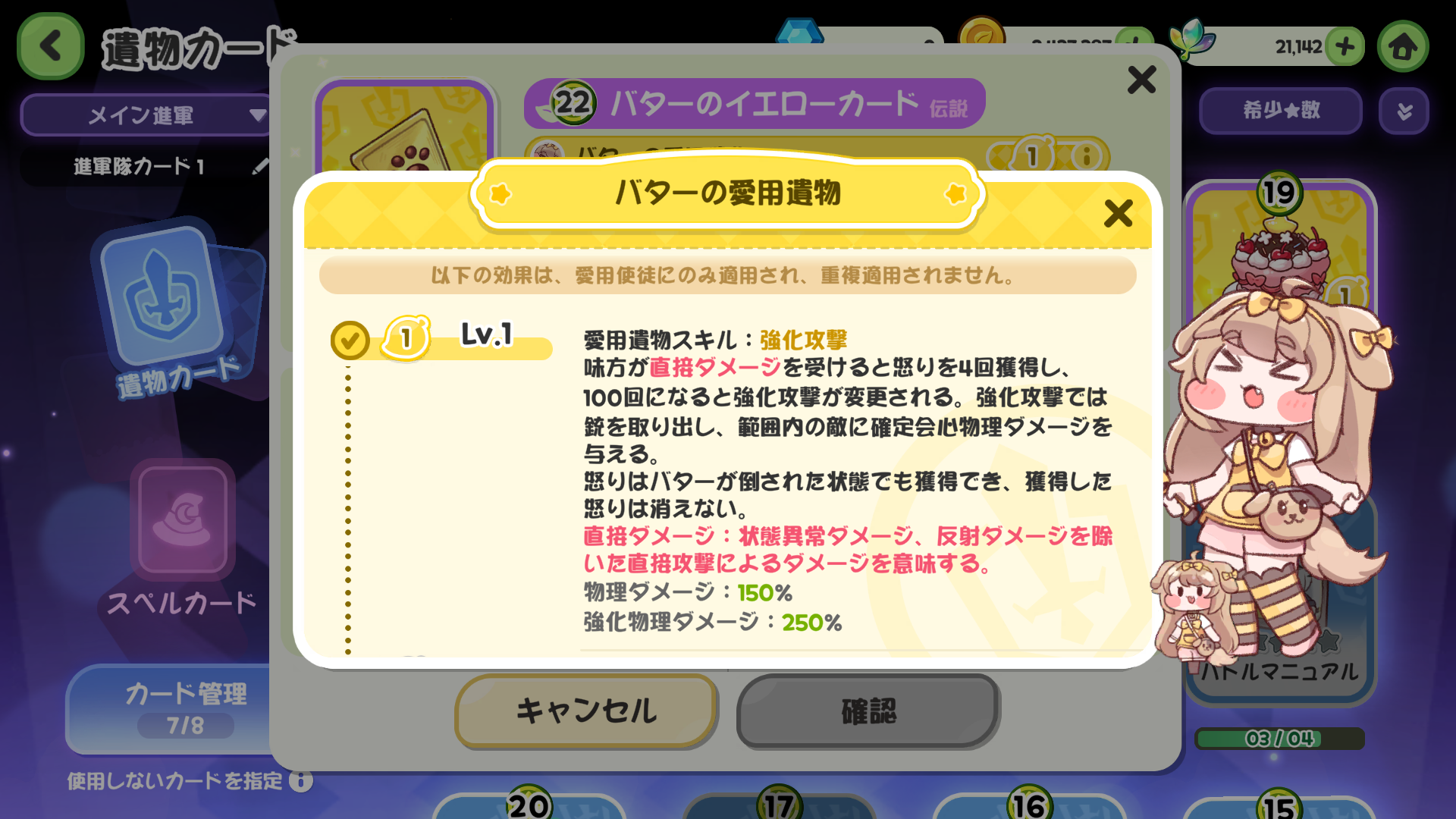Go back with the green arrow
The image size is (1456, 819).
pyautogui.click(x=50, y=47)
